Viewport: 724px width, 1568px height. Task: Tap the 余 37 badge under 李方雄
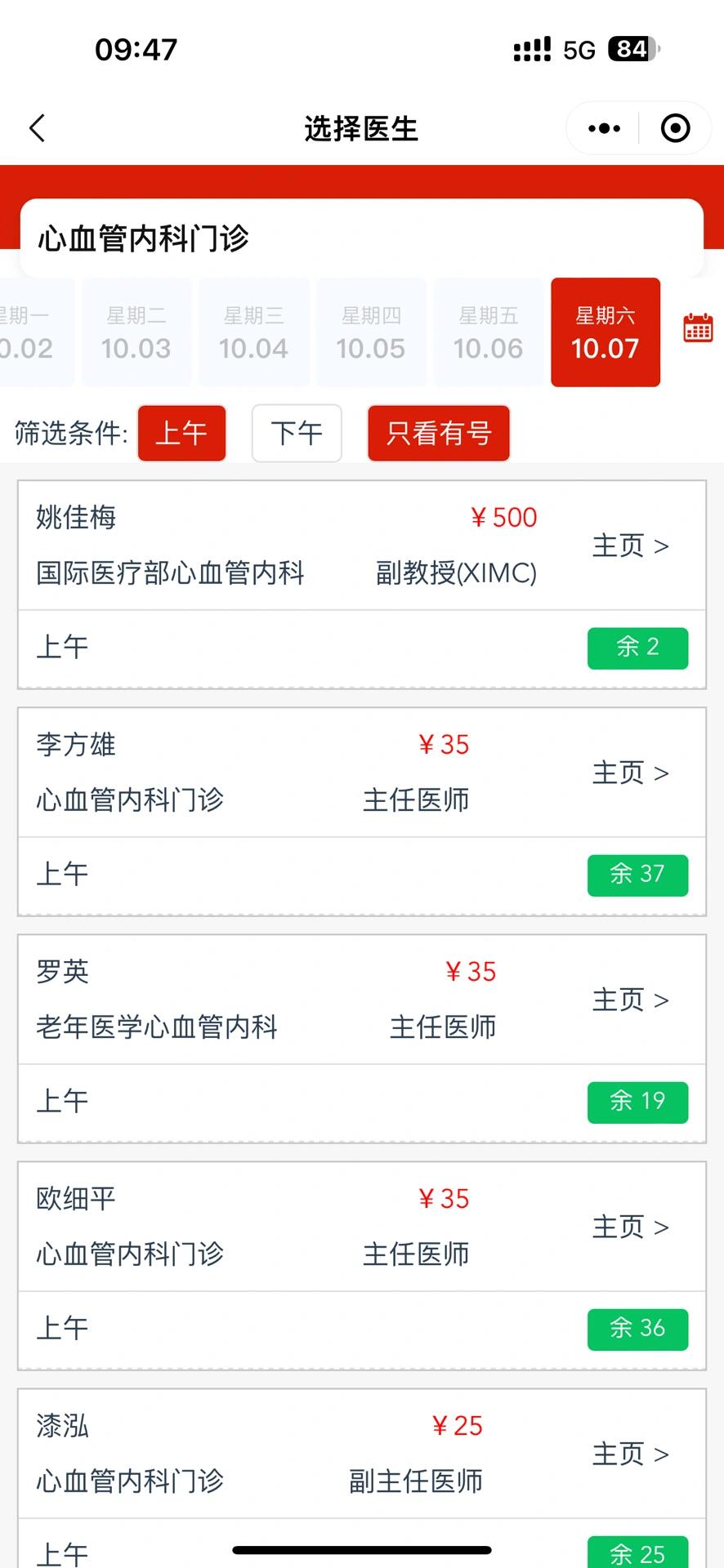(637, 875)
